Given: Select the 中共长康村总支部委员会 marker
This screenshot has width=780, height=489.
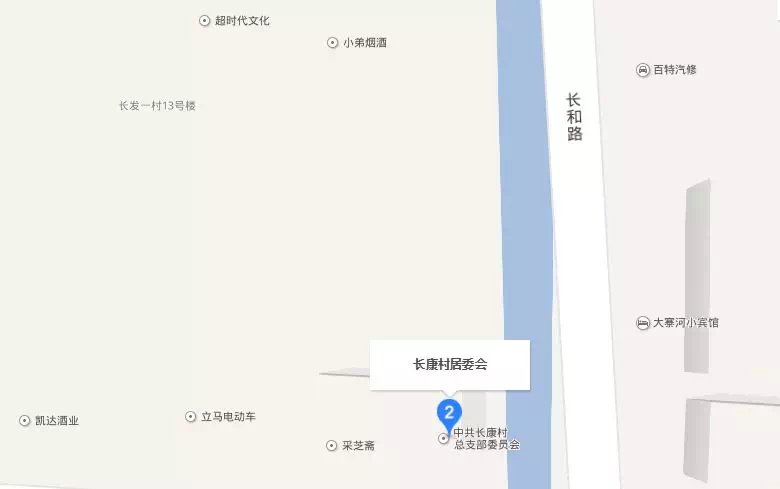Looking at the screenshot, I should point(444,439).
